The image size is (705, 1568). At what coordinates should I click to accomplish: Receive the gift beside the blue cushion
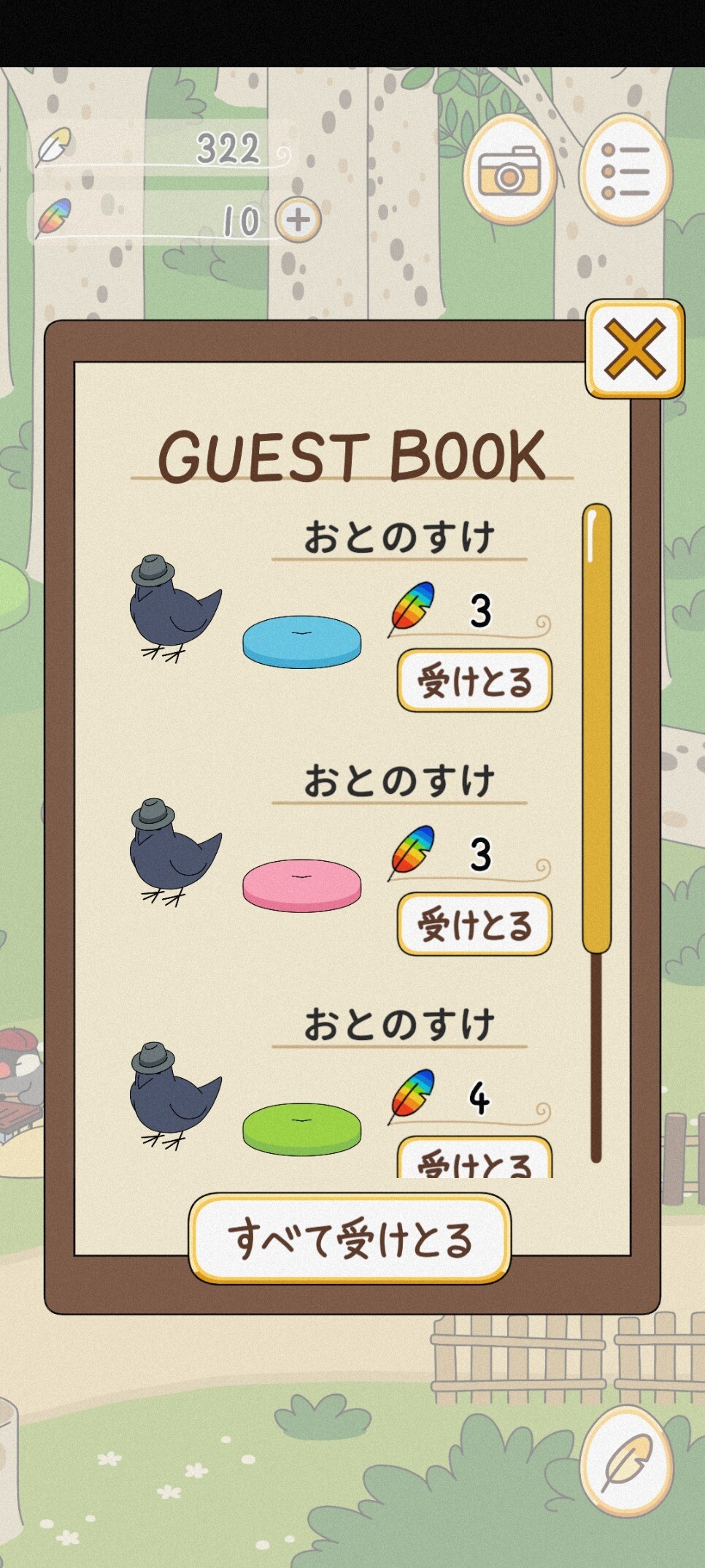point(474,681)
